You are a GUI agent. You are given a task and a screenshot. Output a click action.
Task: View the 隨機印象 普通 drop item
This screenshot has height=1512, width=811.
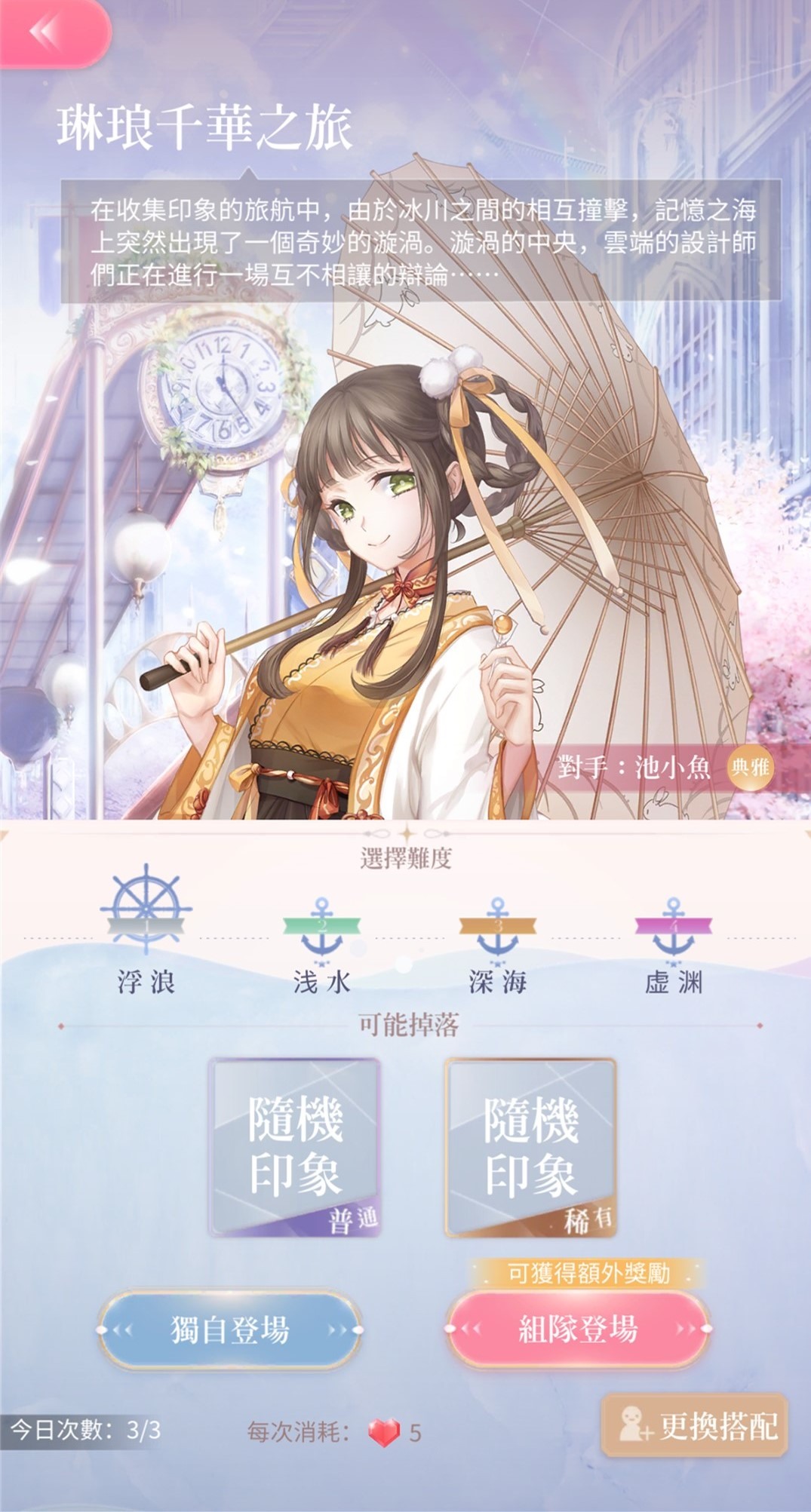click(295, 1147)
